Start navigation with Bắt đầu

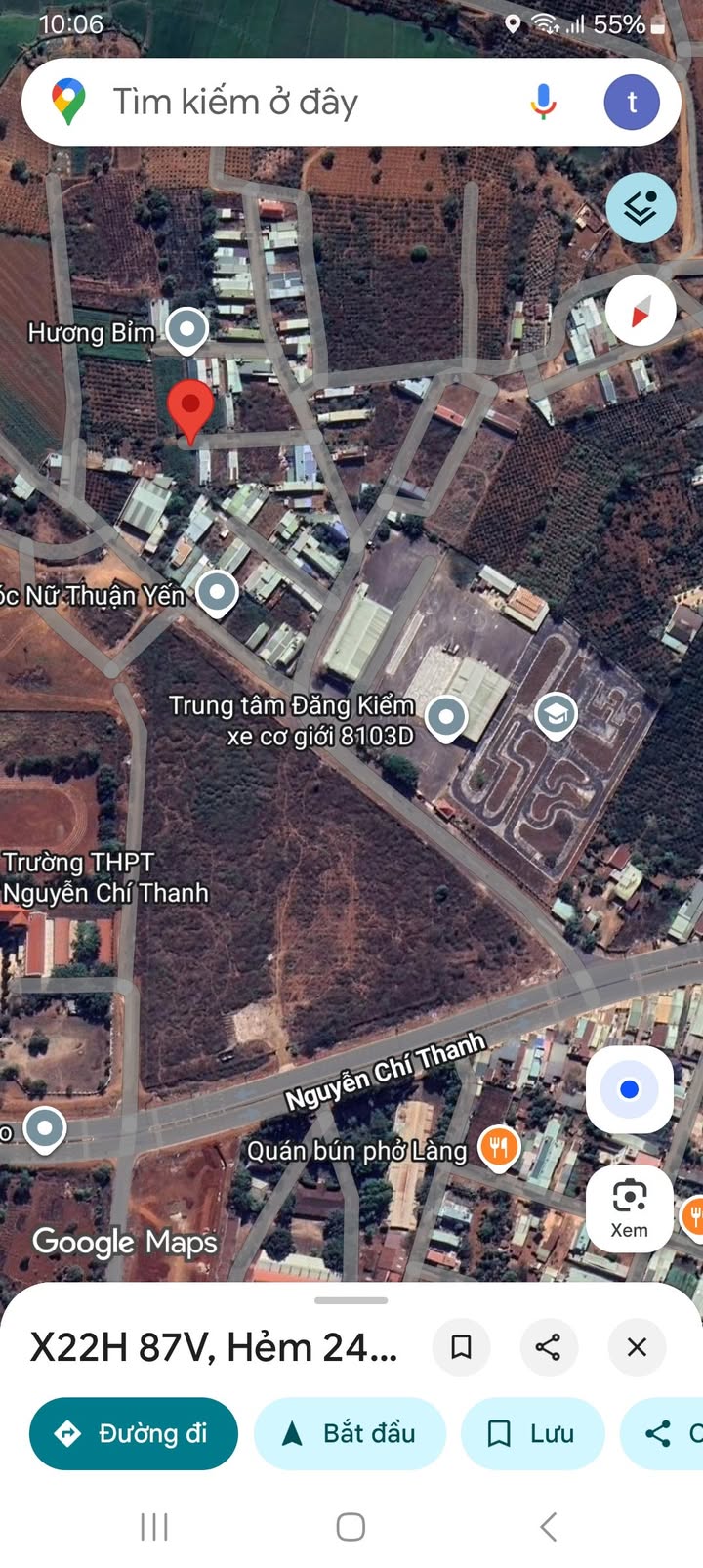[350, 1433]
